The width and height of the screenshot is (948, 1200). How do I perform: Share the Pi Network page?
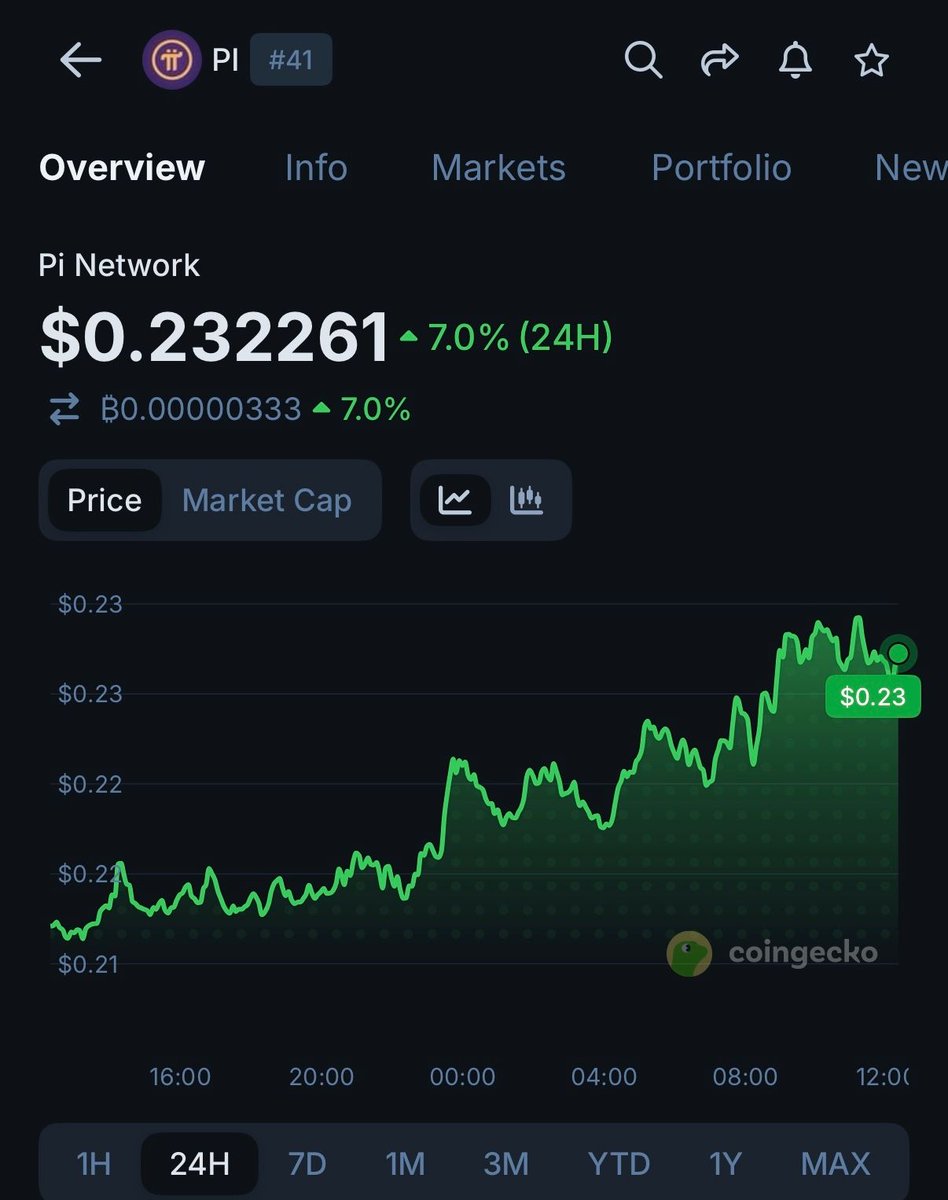point(719,61)
